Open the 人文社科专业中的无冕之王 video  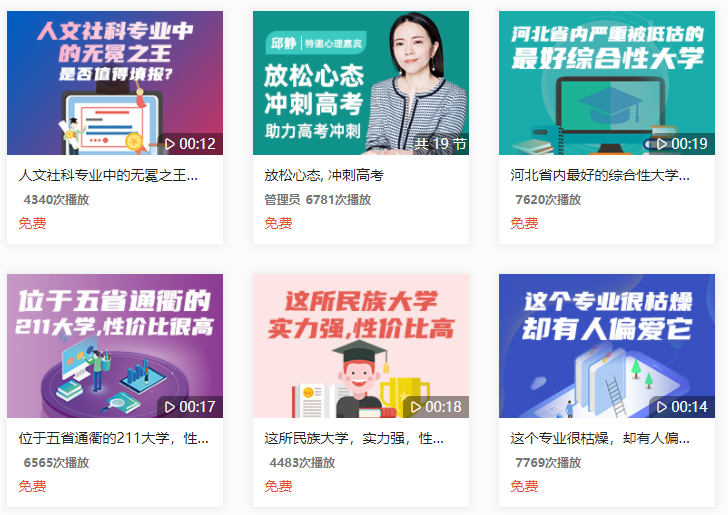pyautogui.click(x=114, y=83)
